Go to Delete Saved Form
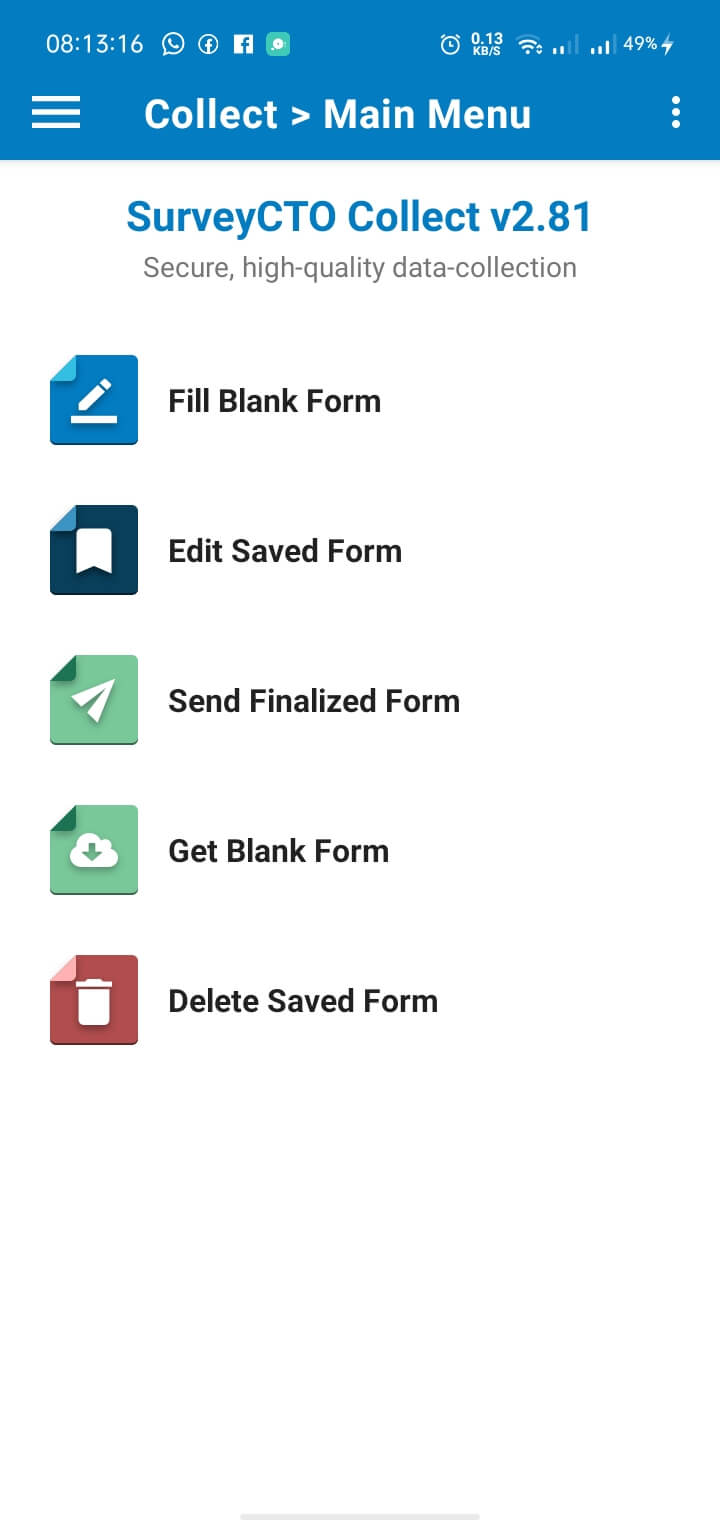 point(302,1001)
